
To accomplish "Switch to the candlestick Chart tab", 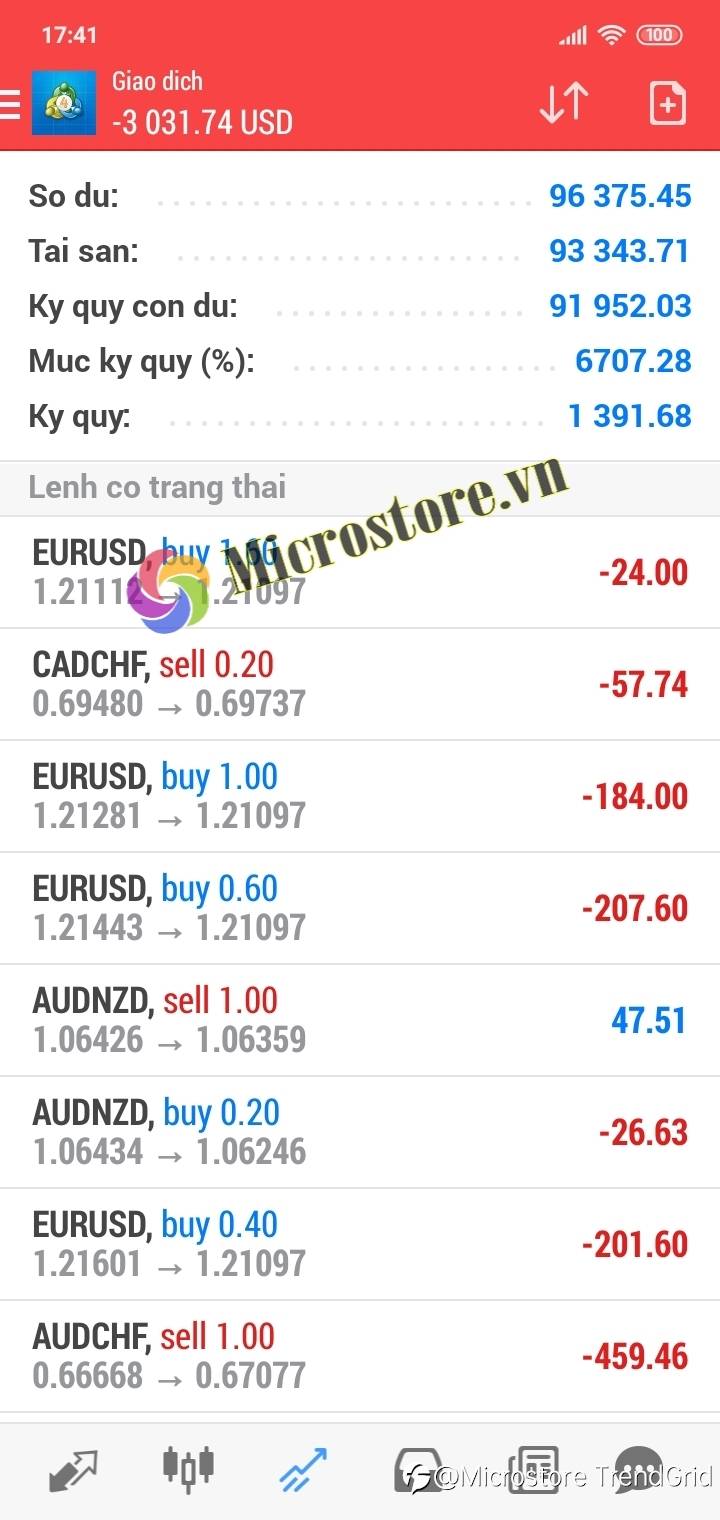I will (x=188, y=1467).
